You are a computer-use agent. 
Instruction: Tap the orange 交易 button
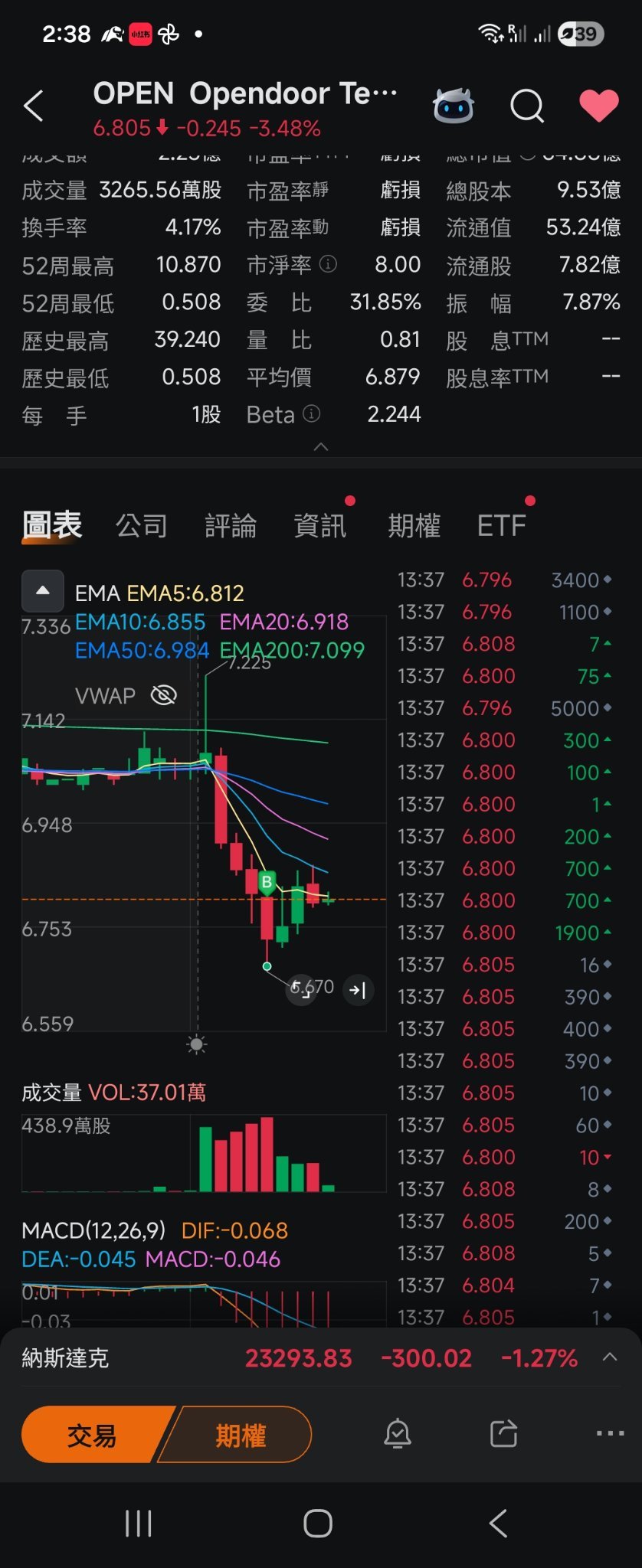93,1436
